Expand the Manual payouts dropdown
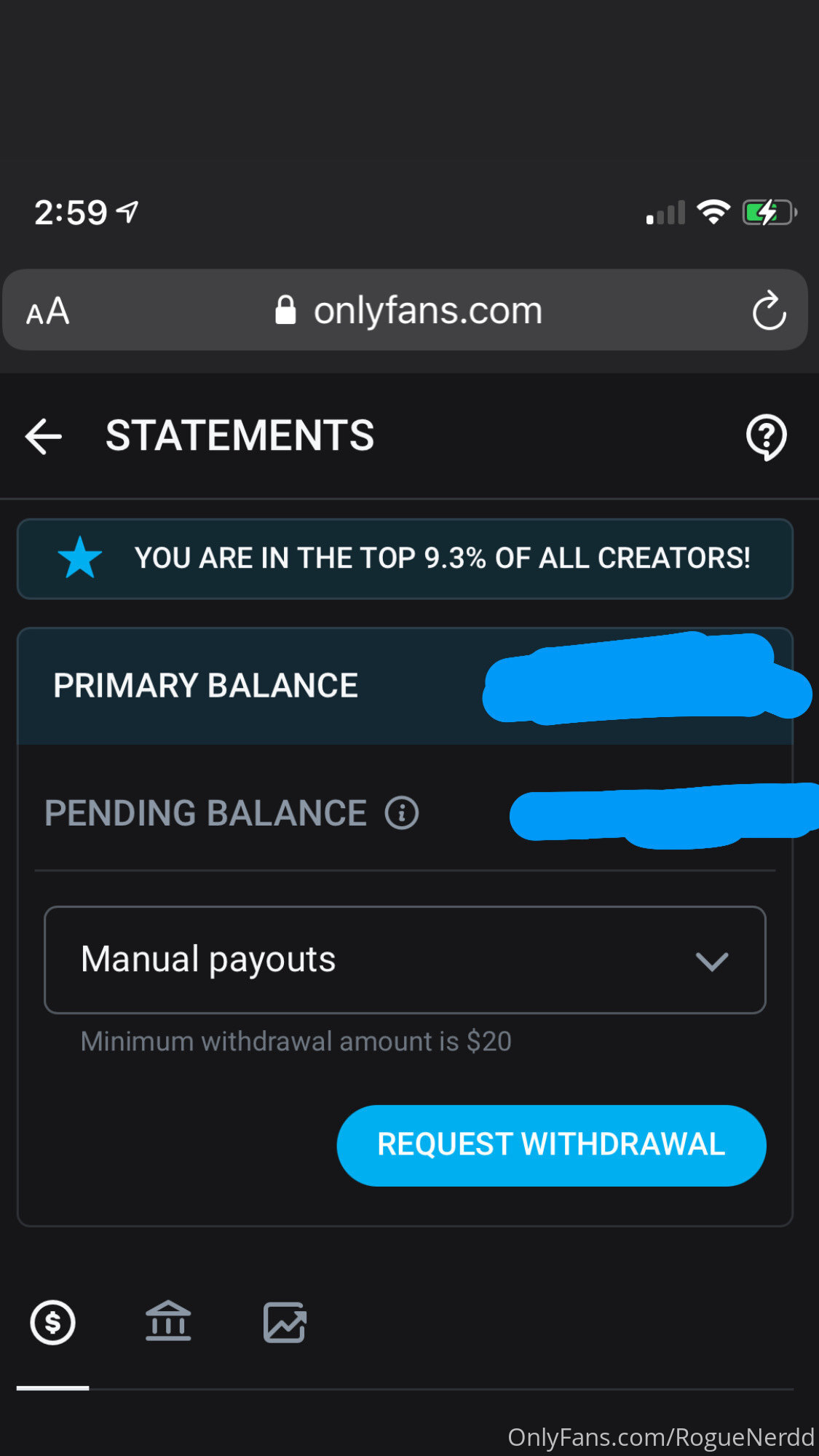This screenshot has height=1456, width=819. (x=405, y=960)
